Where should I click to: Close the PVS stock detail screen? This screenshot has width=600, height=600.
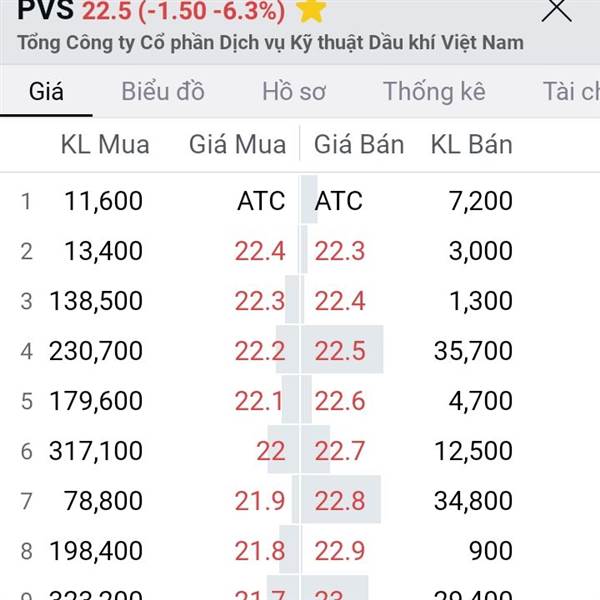[556, 10]
